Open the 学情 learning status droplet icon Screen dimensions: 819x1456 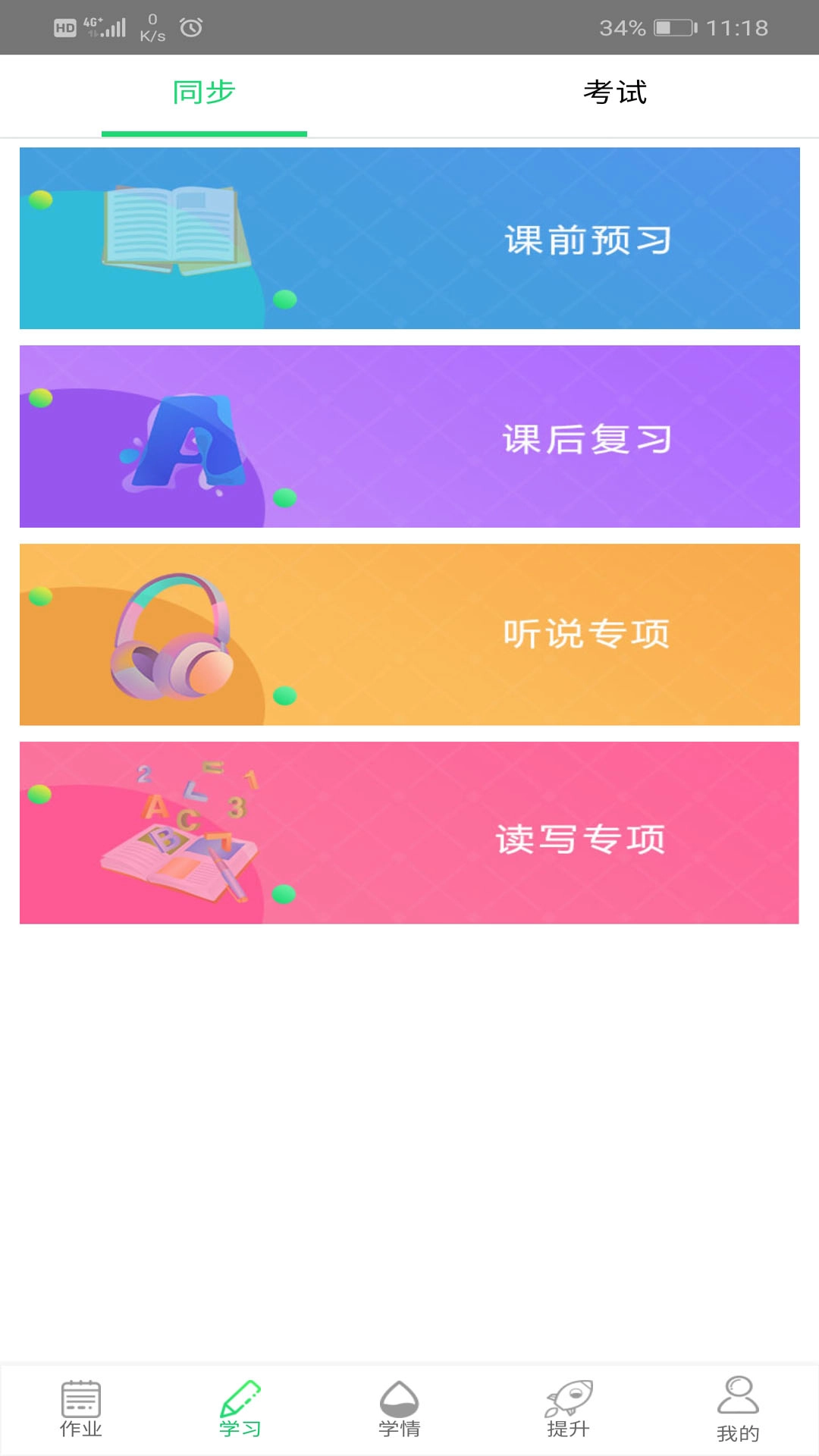400,1399
